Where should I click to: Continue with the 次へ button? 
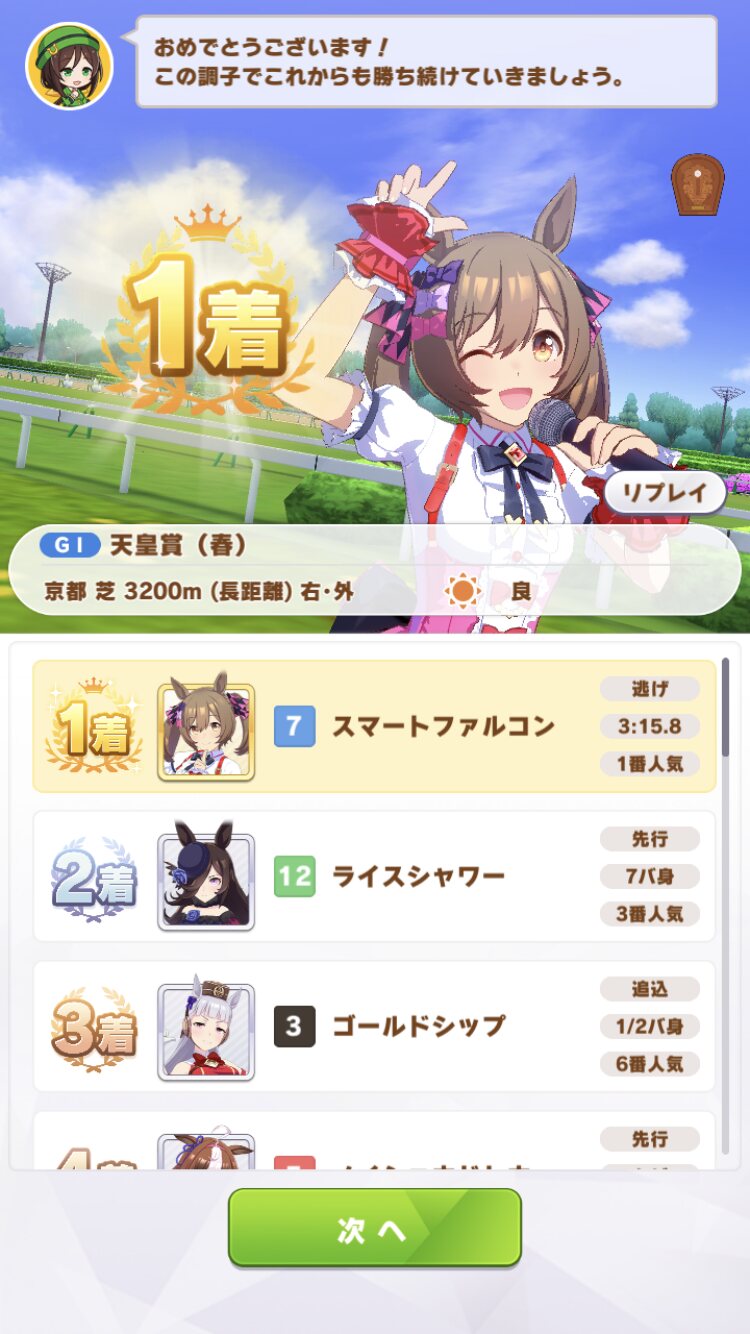pyautogui.click(x=375, y=1228)
